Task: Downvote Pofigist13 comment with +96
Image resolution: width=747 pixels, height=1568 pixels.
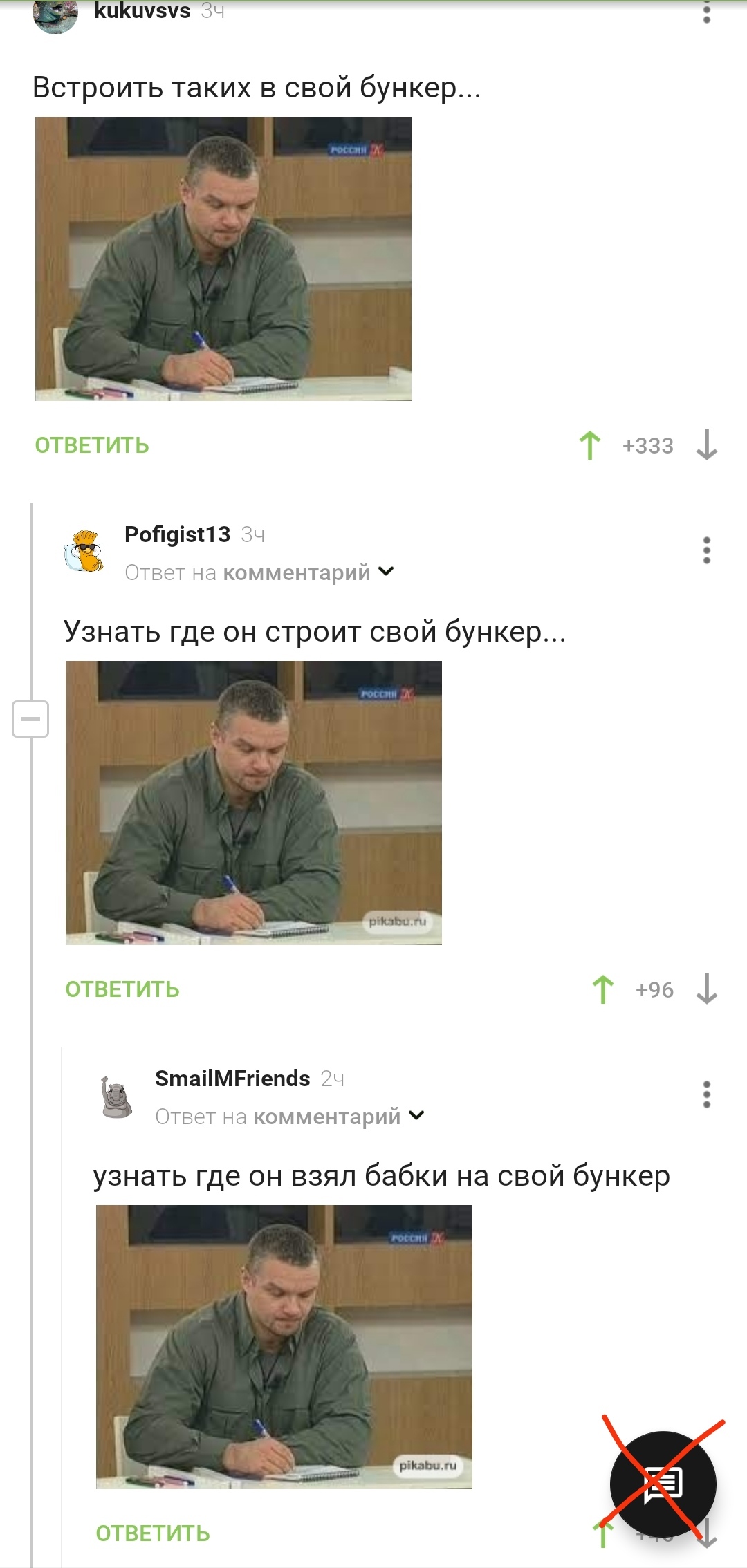Action: [x=706, y=989]
